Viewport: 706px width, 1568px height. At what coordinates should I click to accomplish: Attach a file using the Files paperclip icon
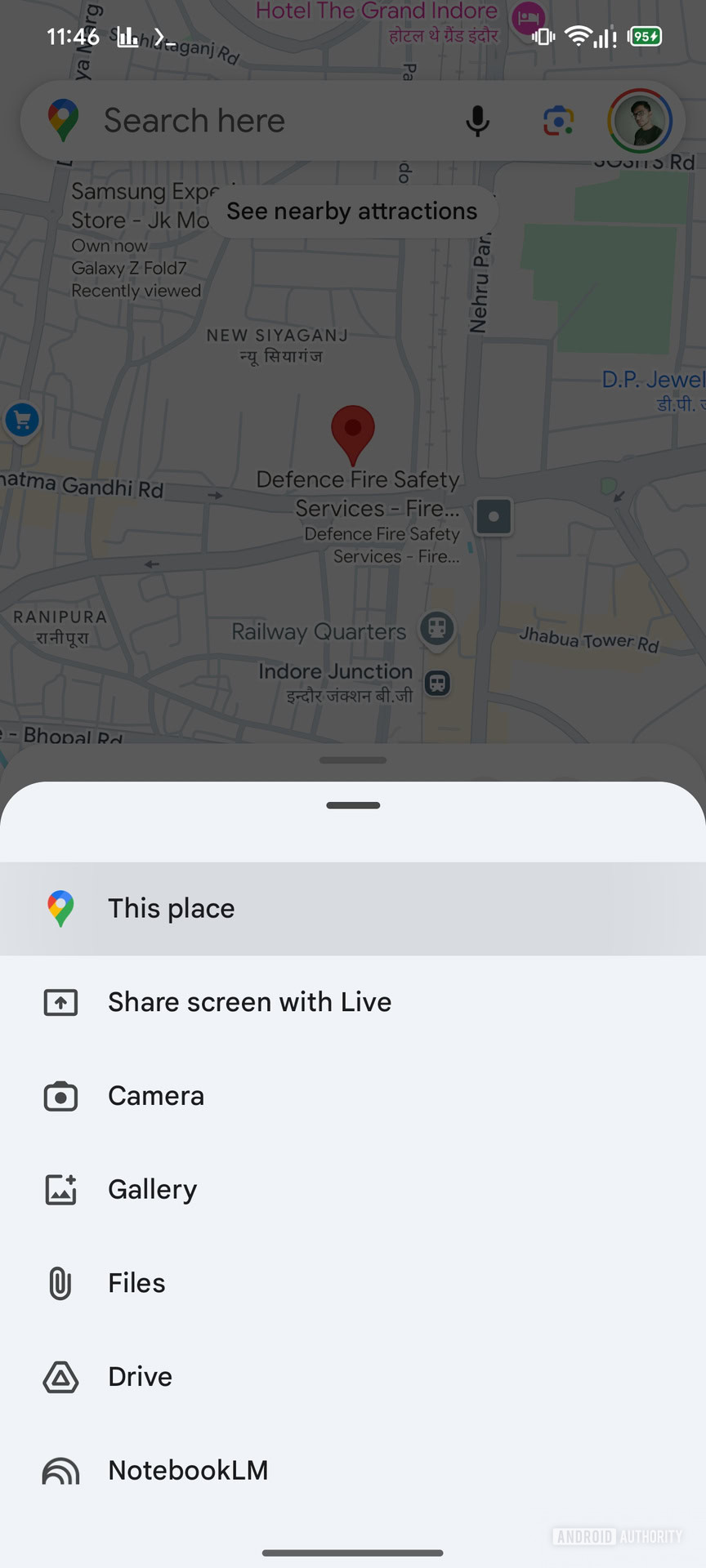click(59, 1284)
